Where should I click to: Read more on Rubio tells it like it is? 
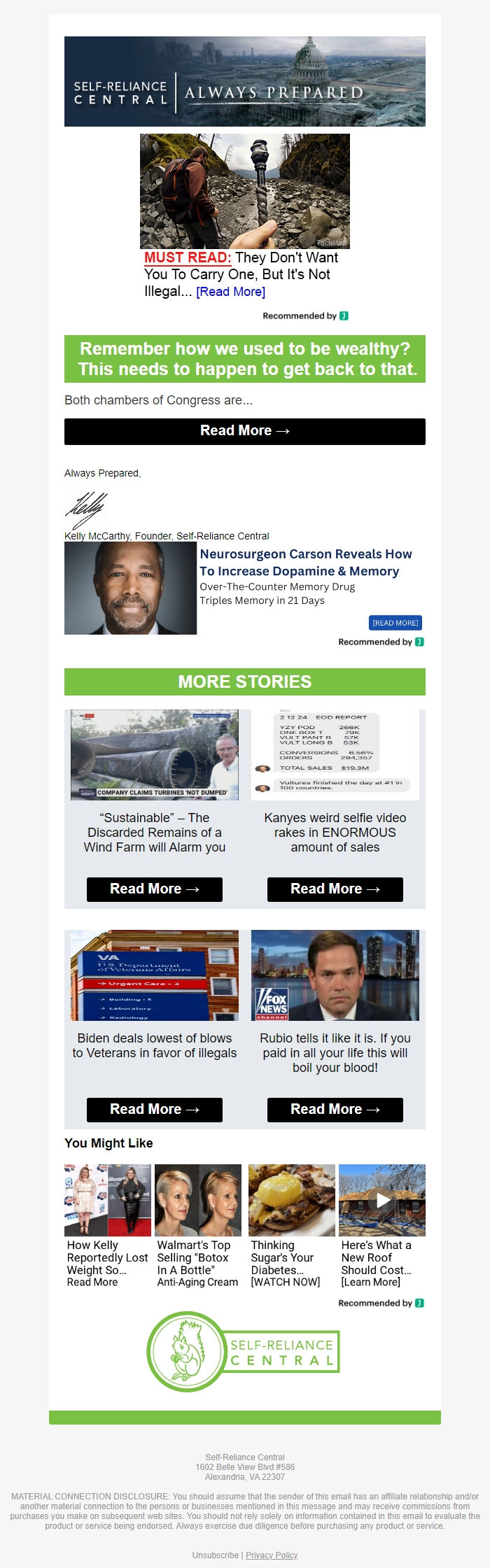[335, 1110]
